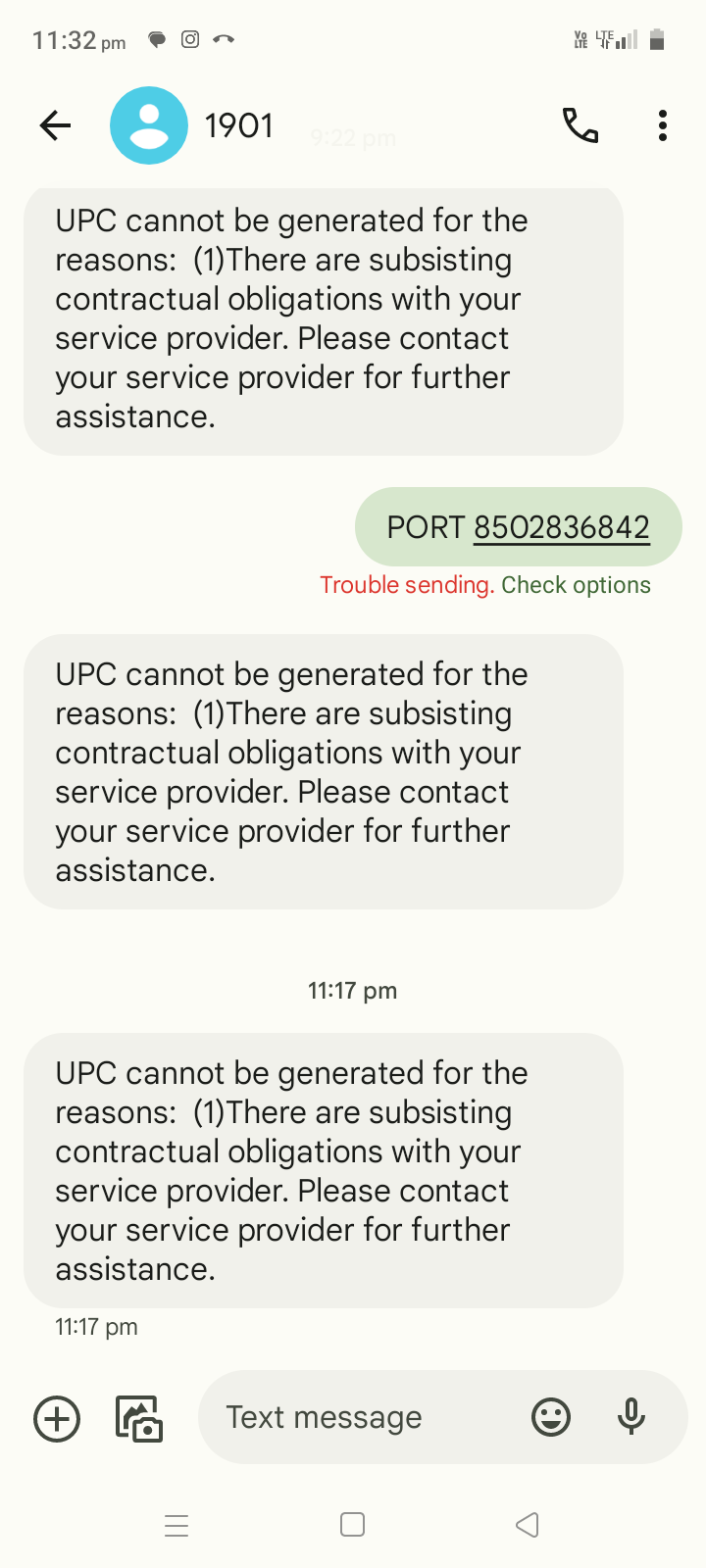The height and width of the screenshot is (1568, 706).
Task: Open the 1901 contact avatar
Action: pyautogui.click(x=149, y=125)
